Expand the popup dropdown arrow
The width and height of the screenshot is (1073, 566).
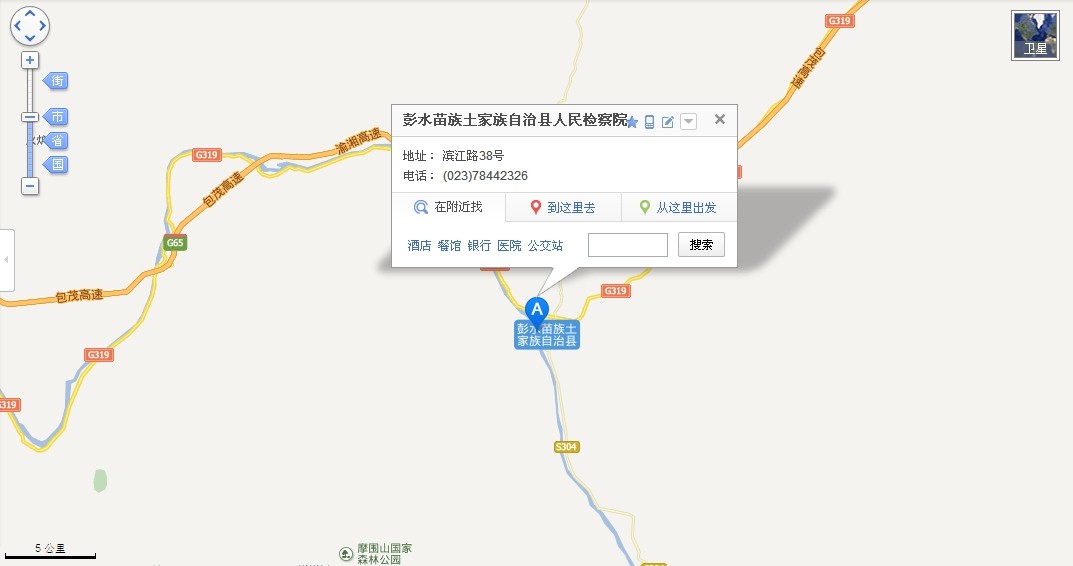(688, 122)
